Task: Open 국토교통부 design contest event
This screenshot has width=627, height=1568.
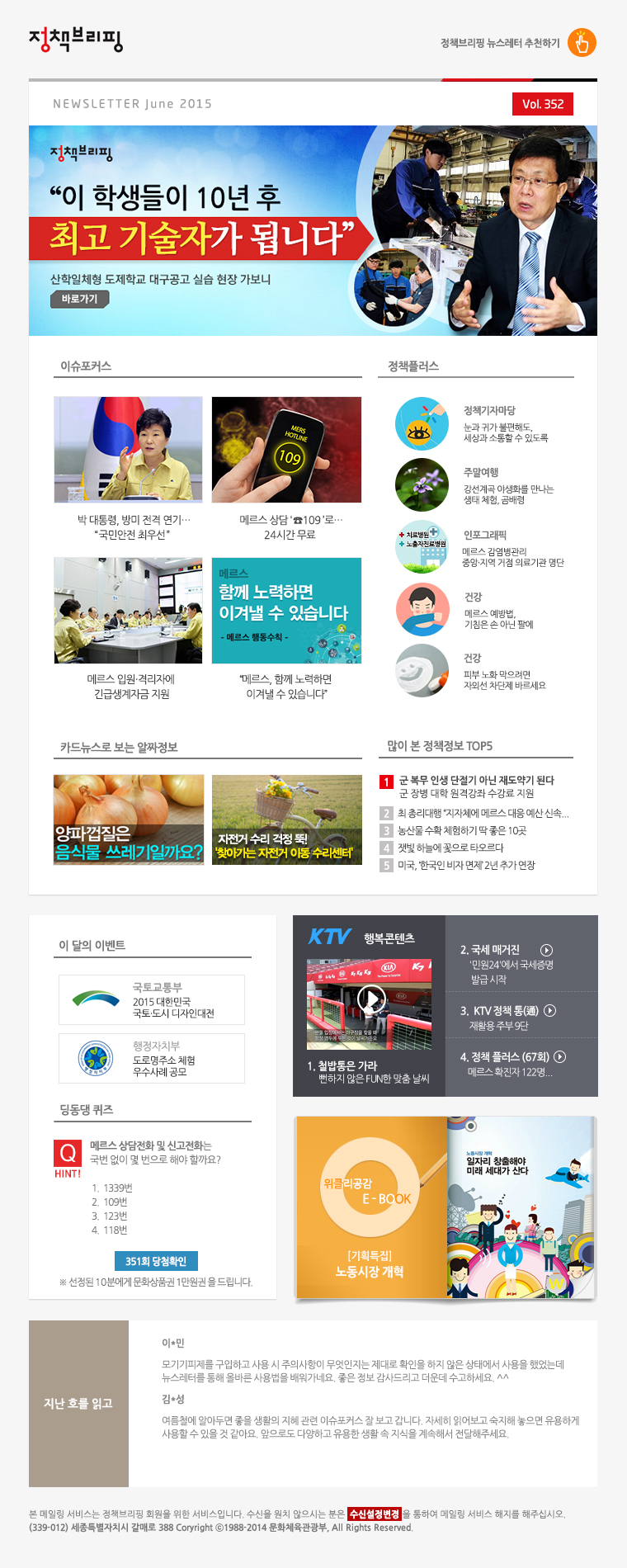Action: [152, 1000]
